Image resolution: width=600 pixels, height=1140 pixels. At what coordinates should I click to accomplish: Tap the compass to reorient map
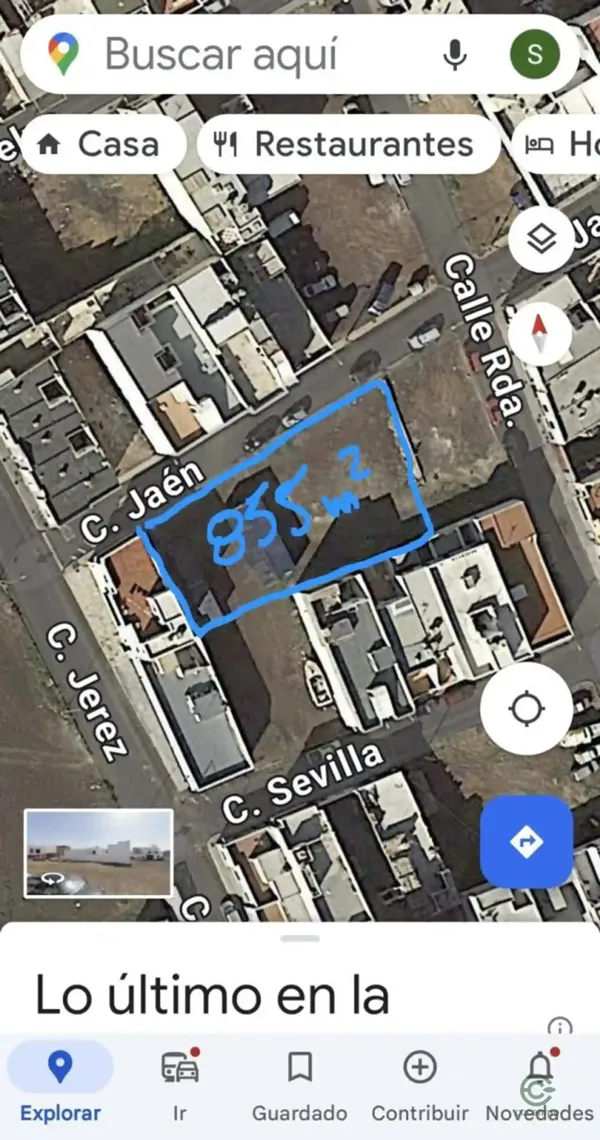point(540,333)
